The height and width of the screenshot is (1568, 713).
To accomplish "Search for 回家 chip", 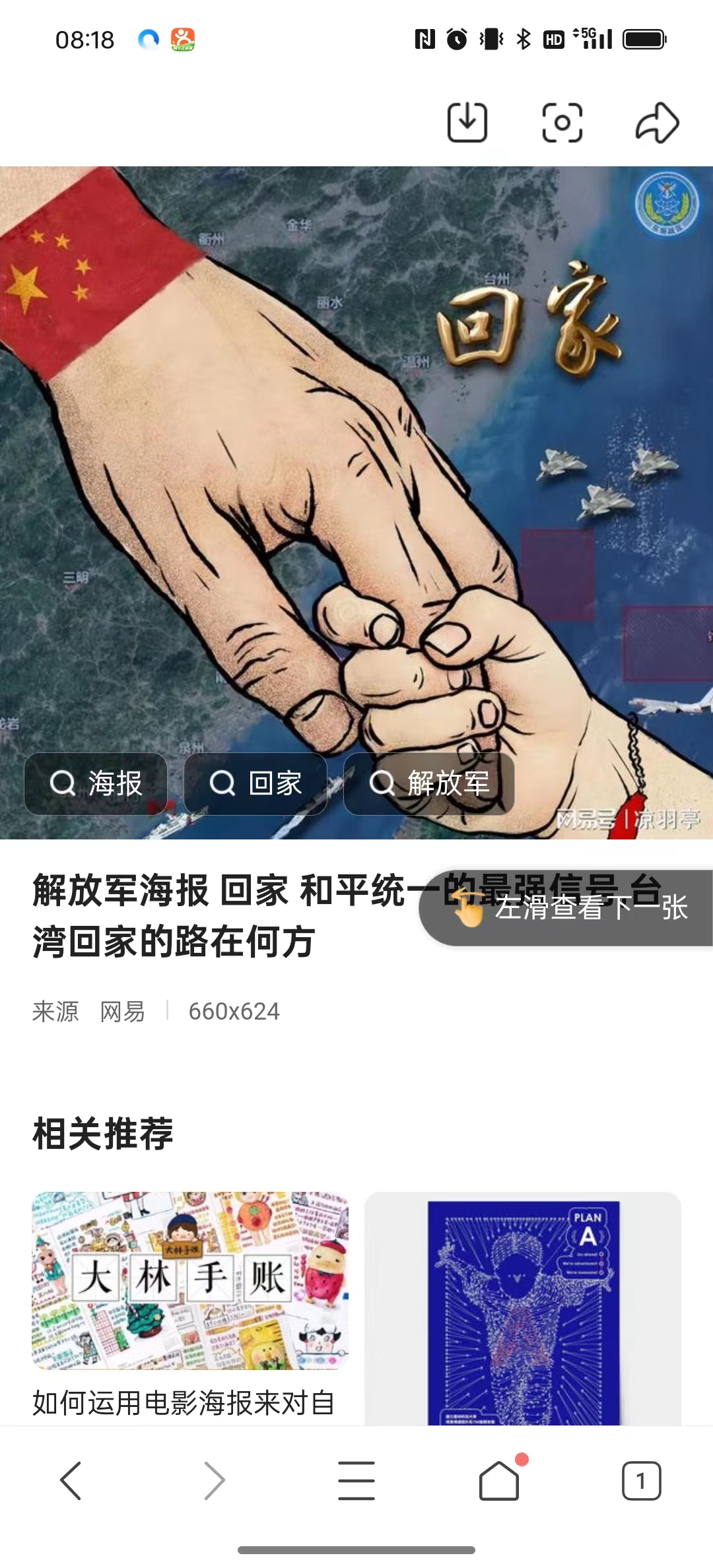I will (x=255, y=784).
